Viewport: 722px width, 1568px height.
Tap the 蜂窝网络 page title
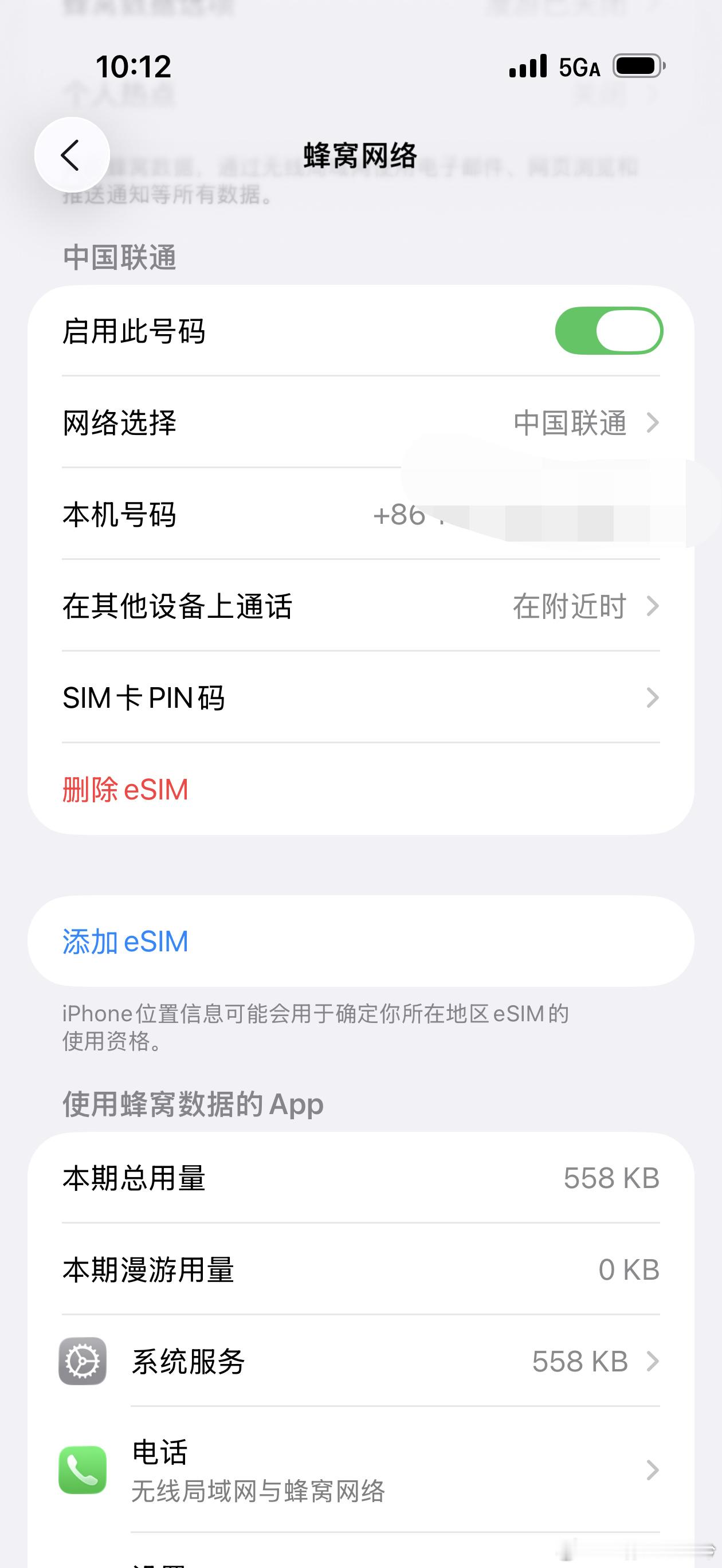361,154
